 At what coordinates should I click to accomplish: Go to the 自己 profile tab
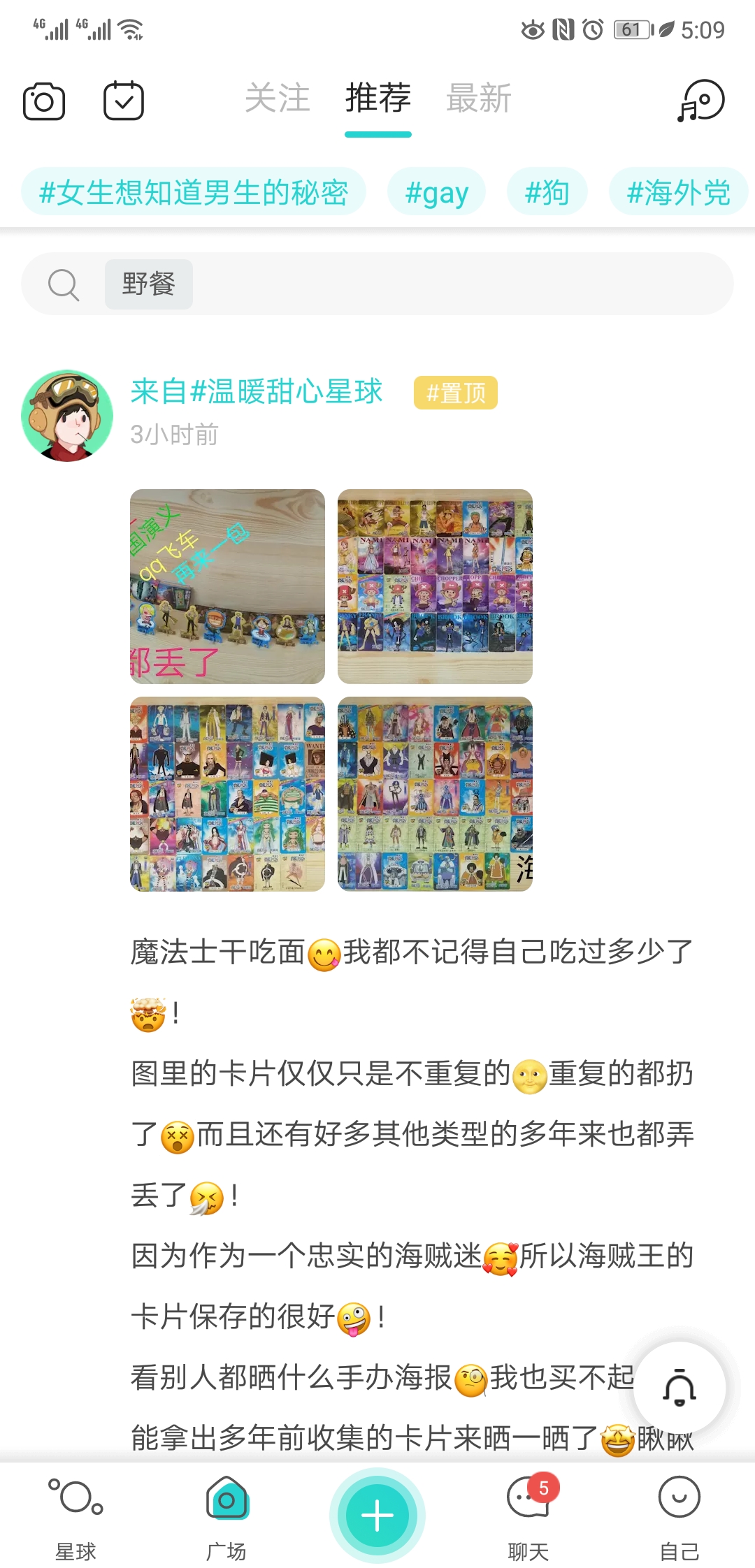(679, 1518)
